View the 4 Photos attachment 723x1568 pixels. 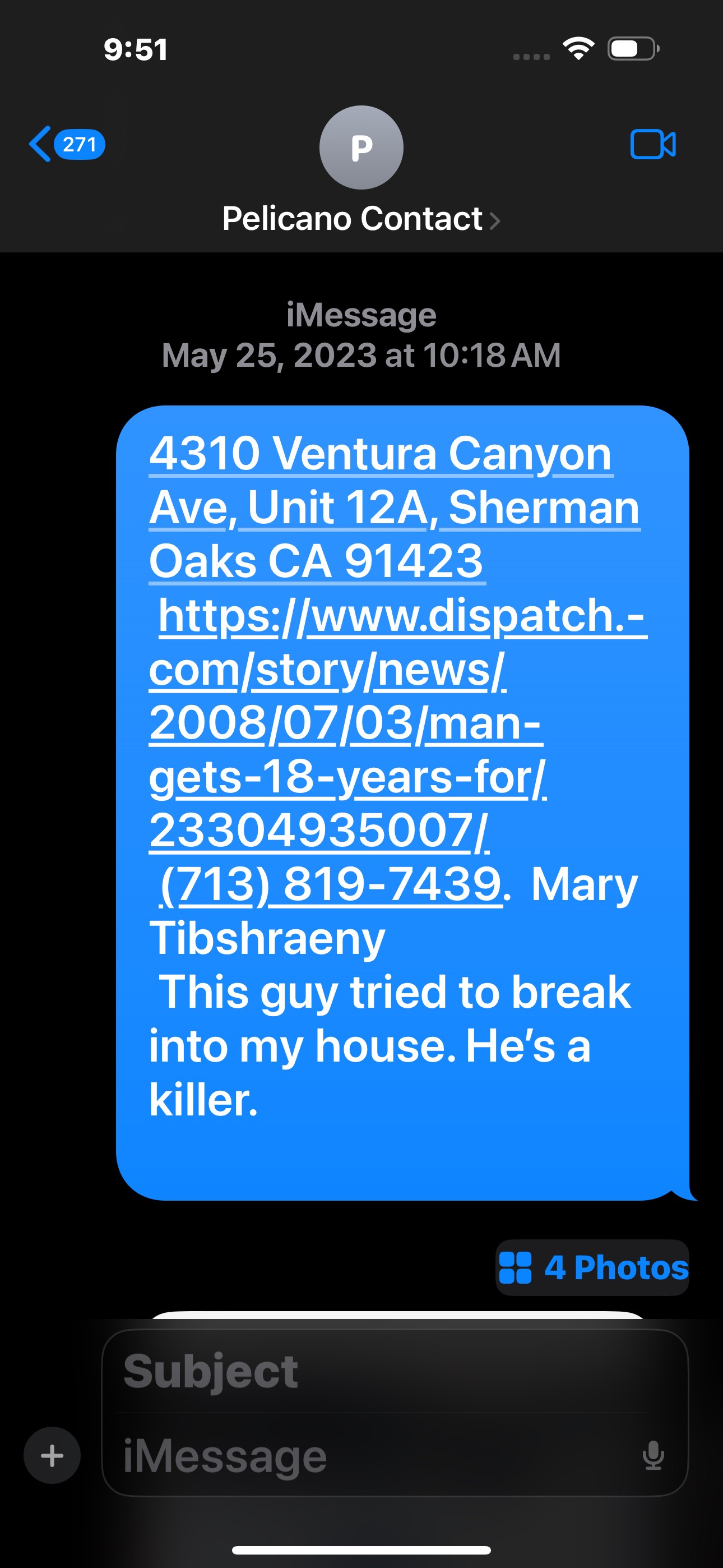(593, 1267)
